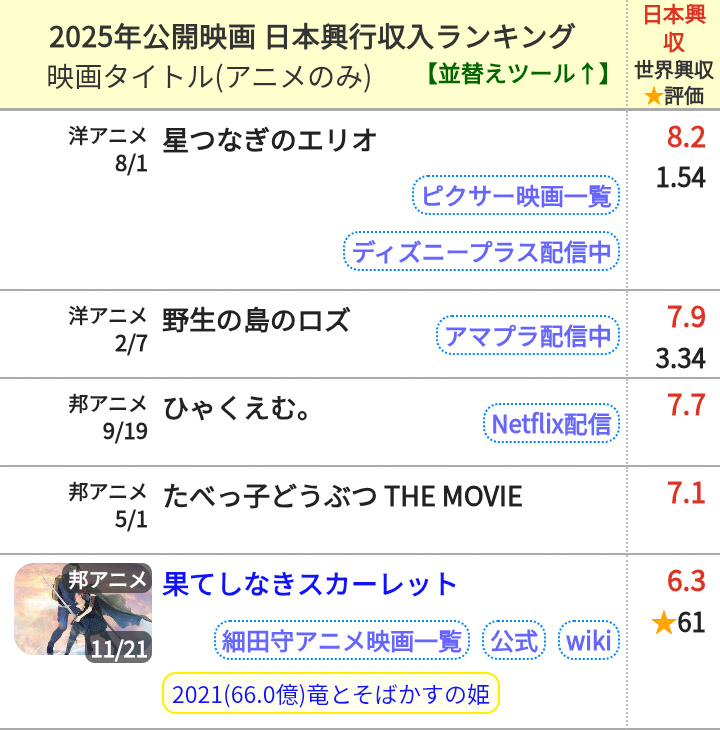Visit the 公式 official site chip

click(515, 641)
